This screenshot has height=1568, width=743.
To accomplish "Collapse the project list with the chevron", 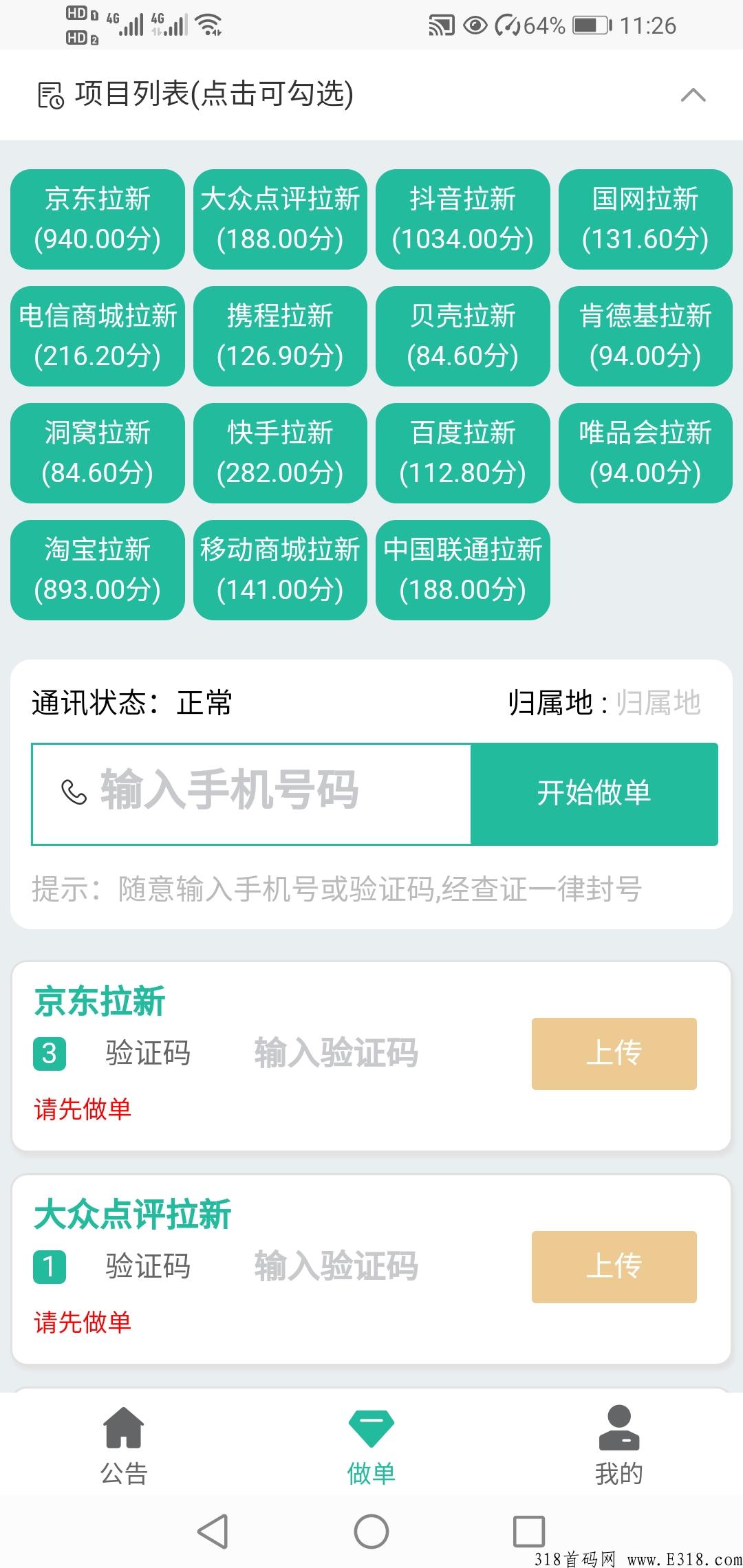I will [x=693, y=96].
